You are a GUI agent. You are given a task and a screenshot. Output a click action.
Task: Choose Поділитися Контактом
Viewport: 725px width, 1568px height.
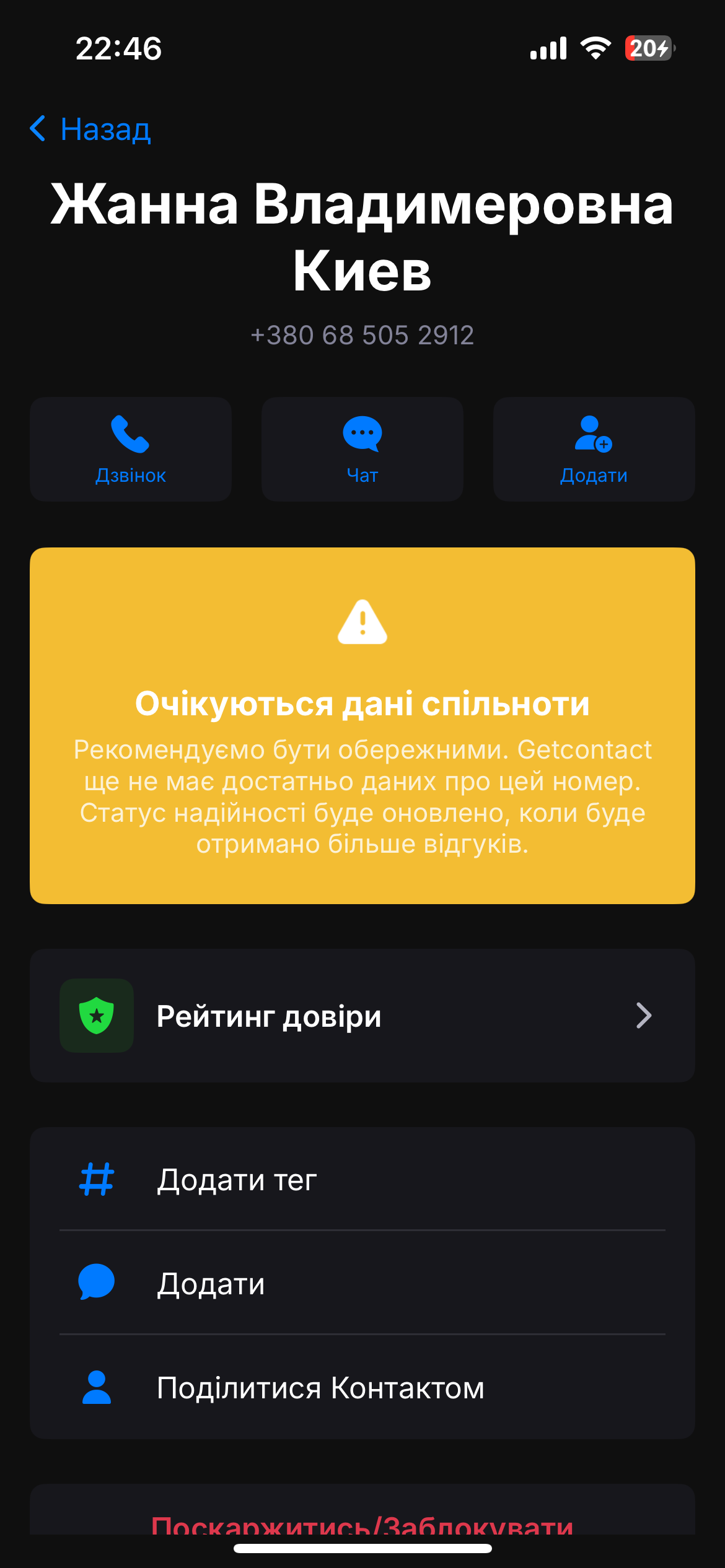(x=362, y=1387)
